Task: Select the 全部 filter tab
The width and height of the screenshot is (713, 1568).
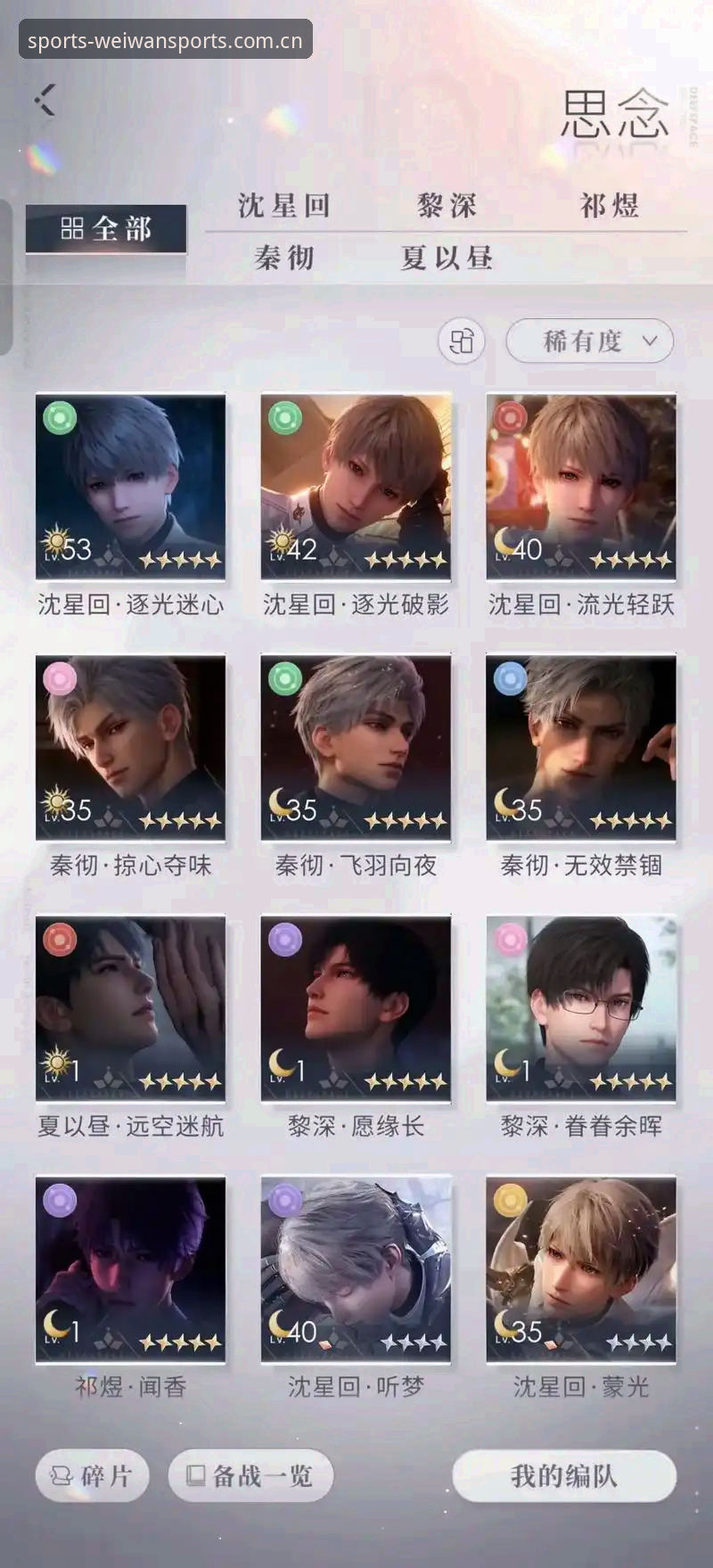Action: pos(106,229)
